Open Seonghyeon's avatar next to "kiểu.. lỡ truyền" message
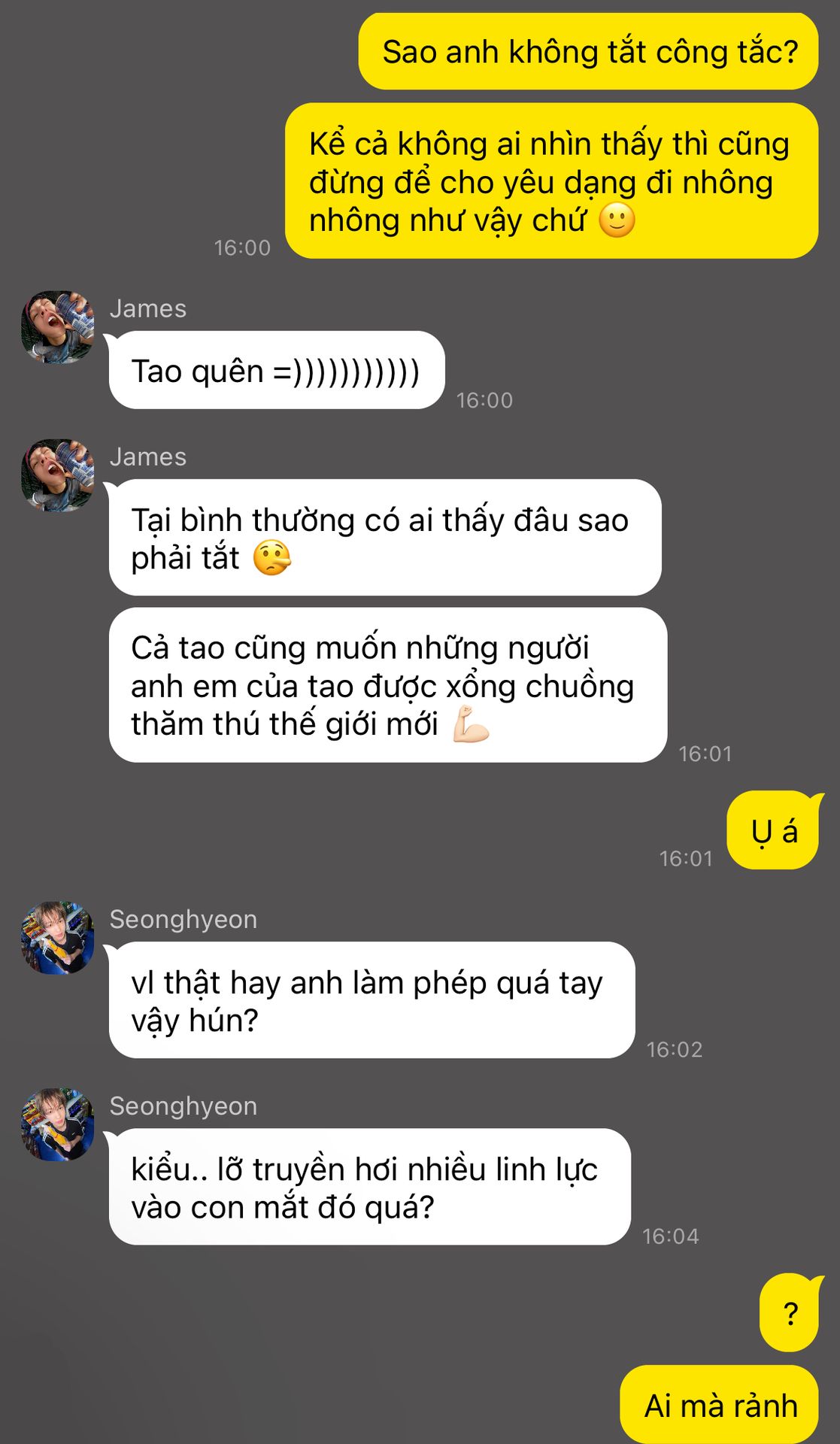Image resolution: width=840 pixels, height=1444 pixels. (x=58, y=1124)
